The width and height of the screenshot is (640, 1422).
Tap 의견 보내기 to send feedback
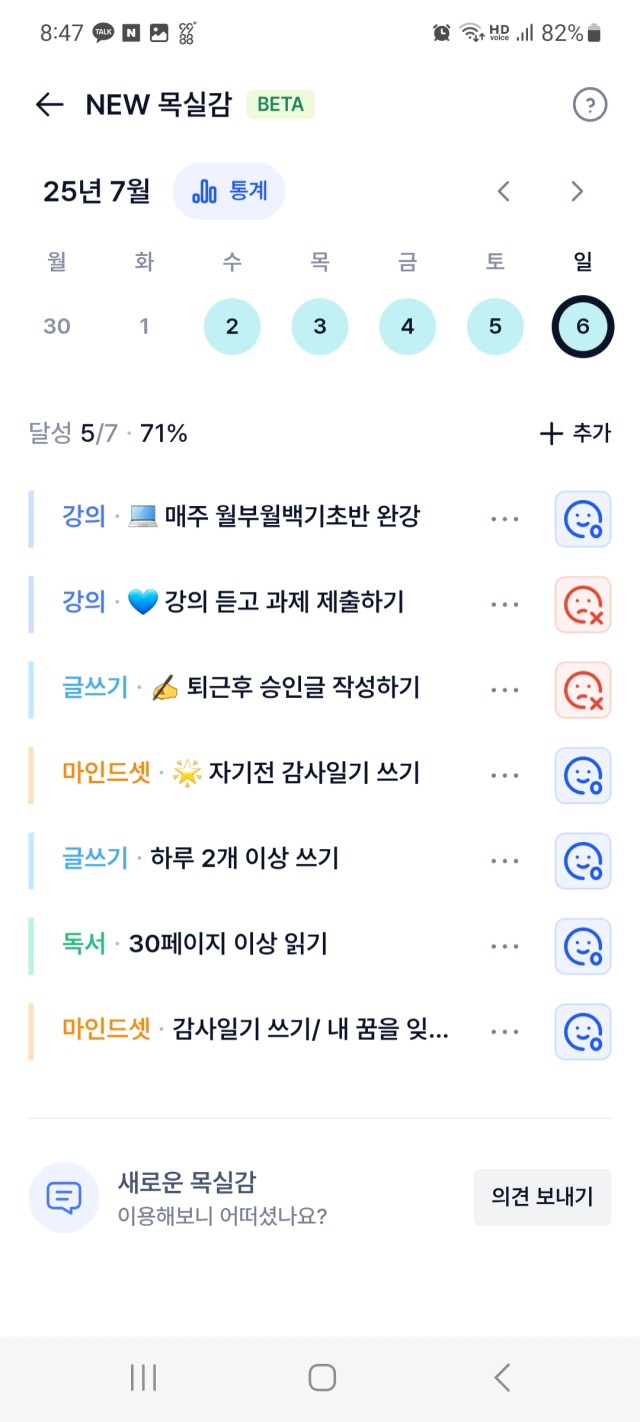[x=542, y=1196]
